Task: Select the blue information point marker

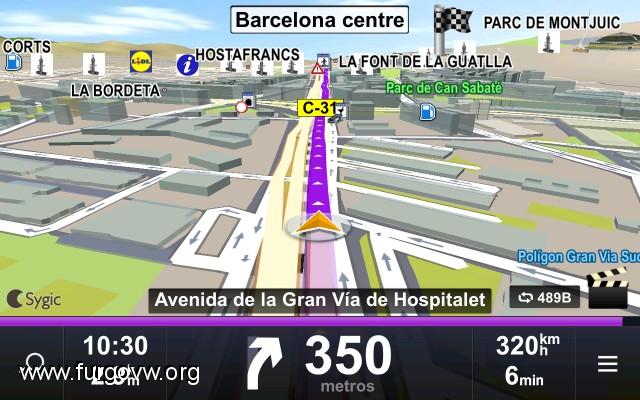Action: pos(186,65)
